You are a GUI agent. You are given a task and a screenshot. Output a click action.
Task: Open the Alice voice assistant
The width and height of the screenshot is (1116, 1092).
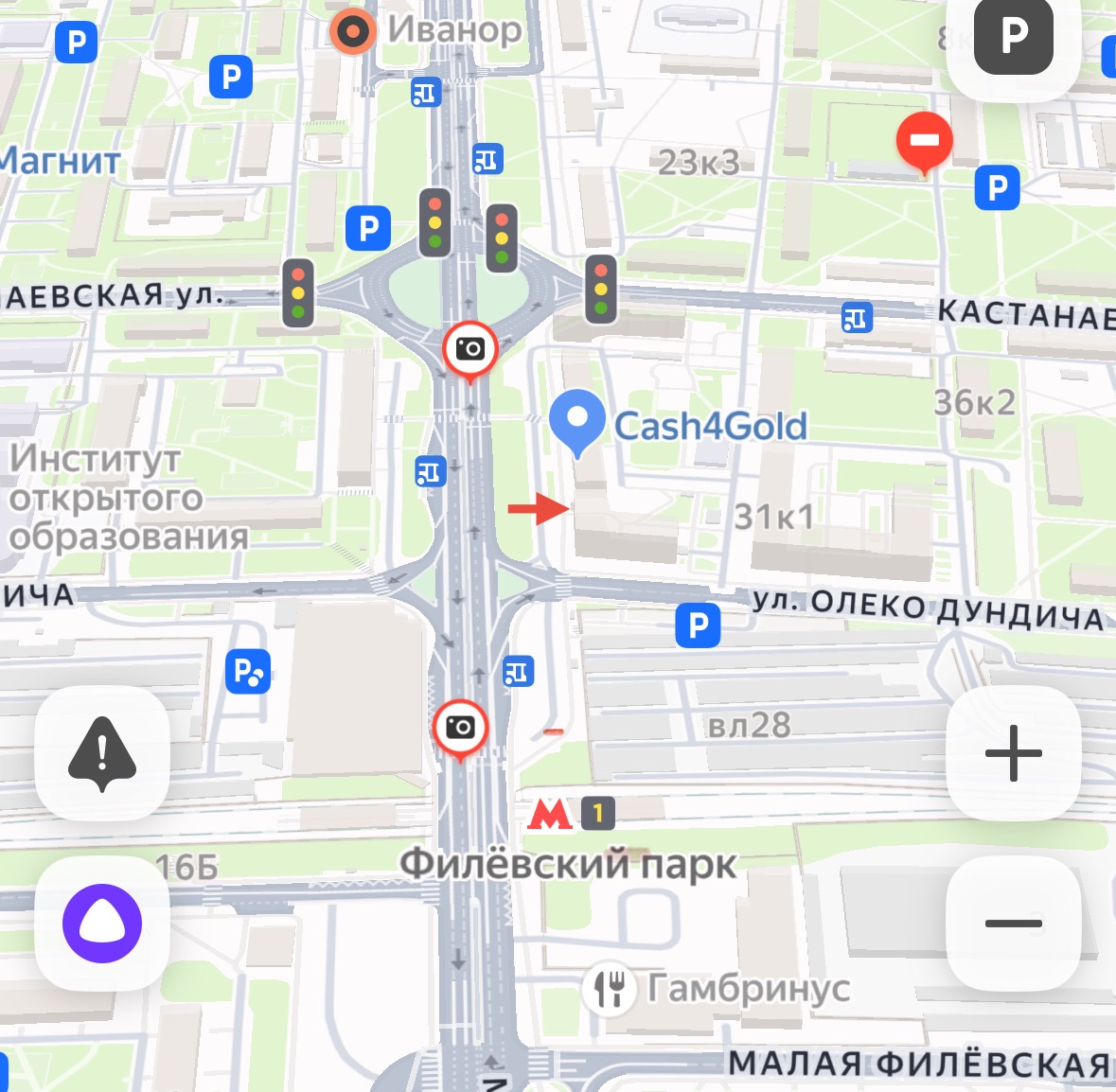[x=102, y=923]
